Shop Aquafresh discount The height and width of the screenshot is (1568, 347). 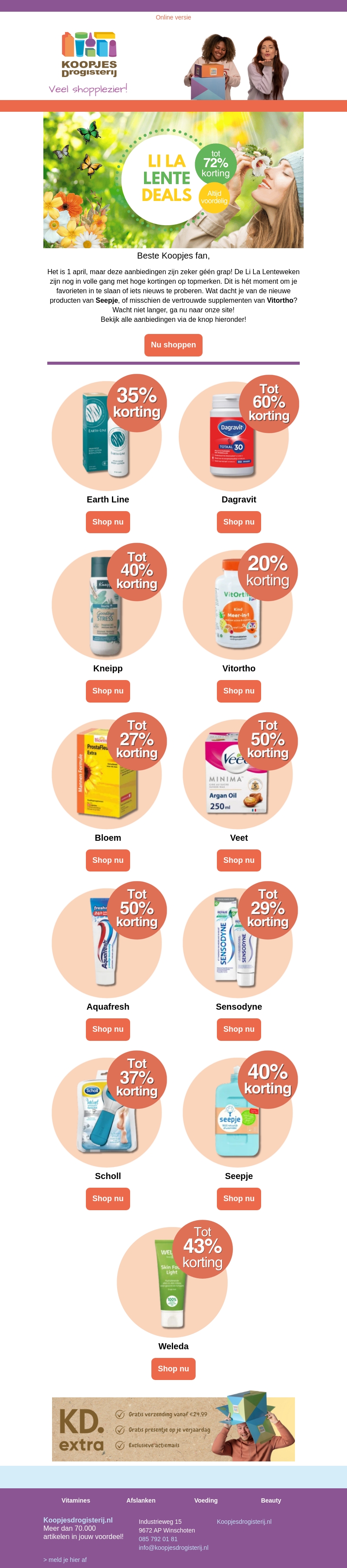pyautogui.click(x=108, y=1029)
